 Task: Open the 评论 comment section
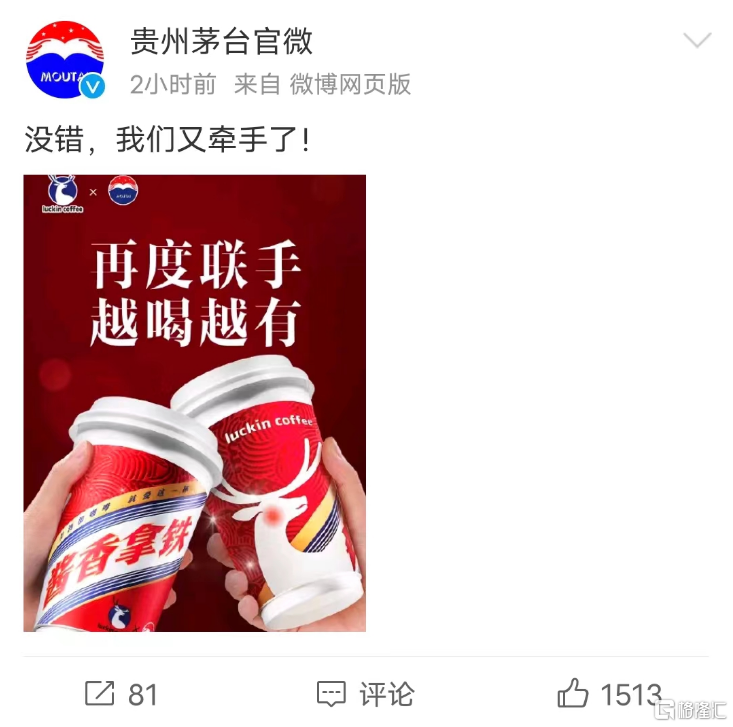coord(365,693)
